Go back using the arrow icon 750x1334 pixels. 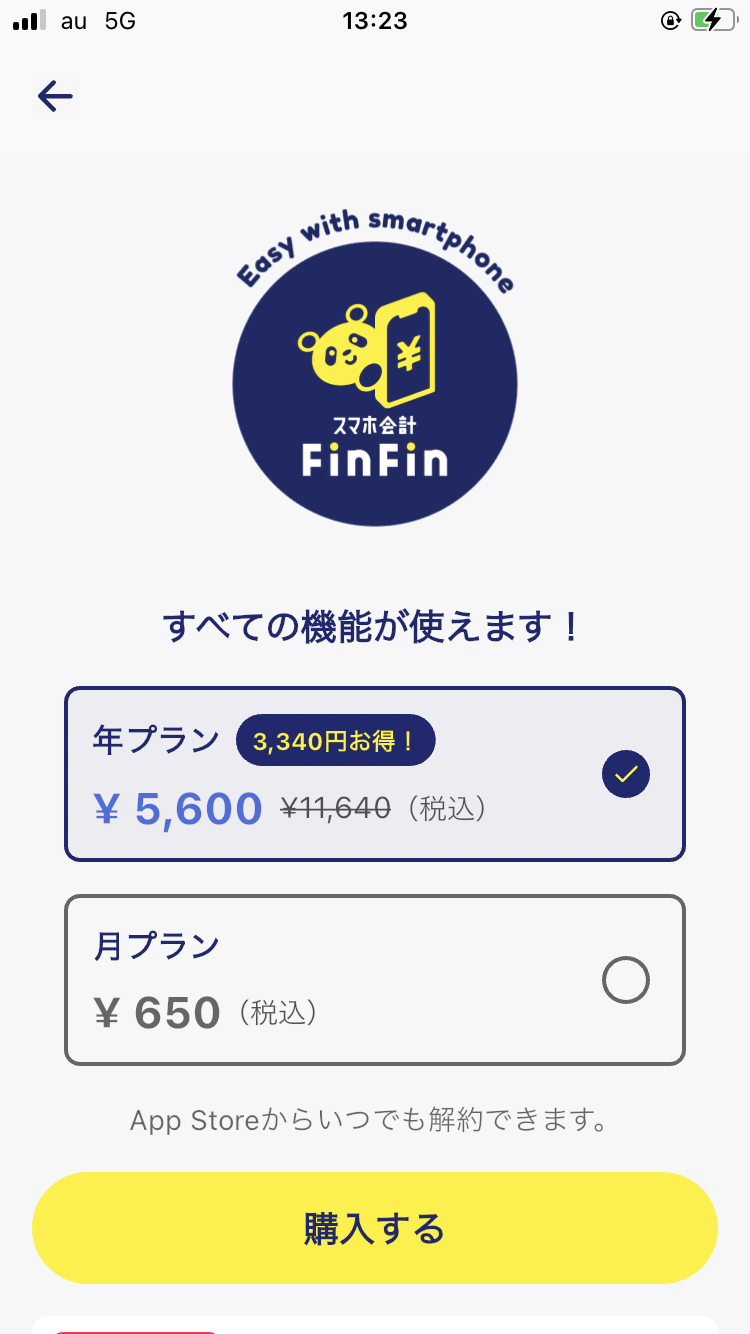click(x=55, y=96)
